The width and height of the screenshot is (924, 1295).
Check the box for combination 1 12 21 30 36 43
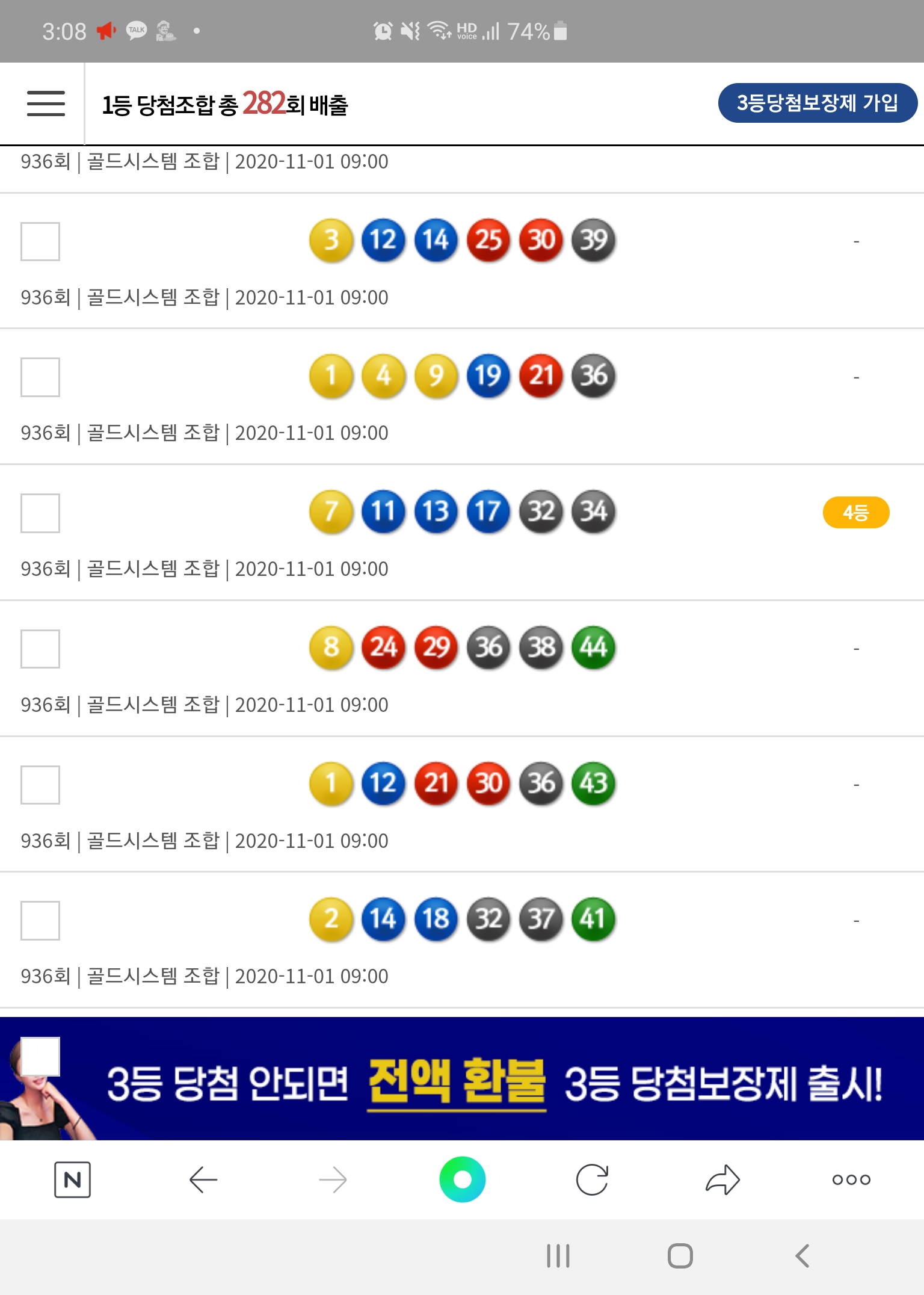40,785
